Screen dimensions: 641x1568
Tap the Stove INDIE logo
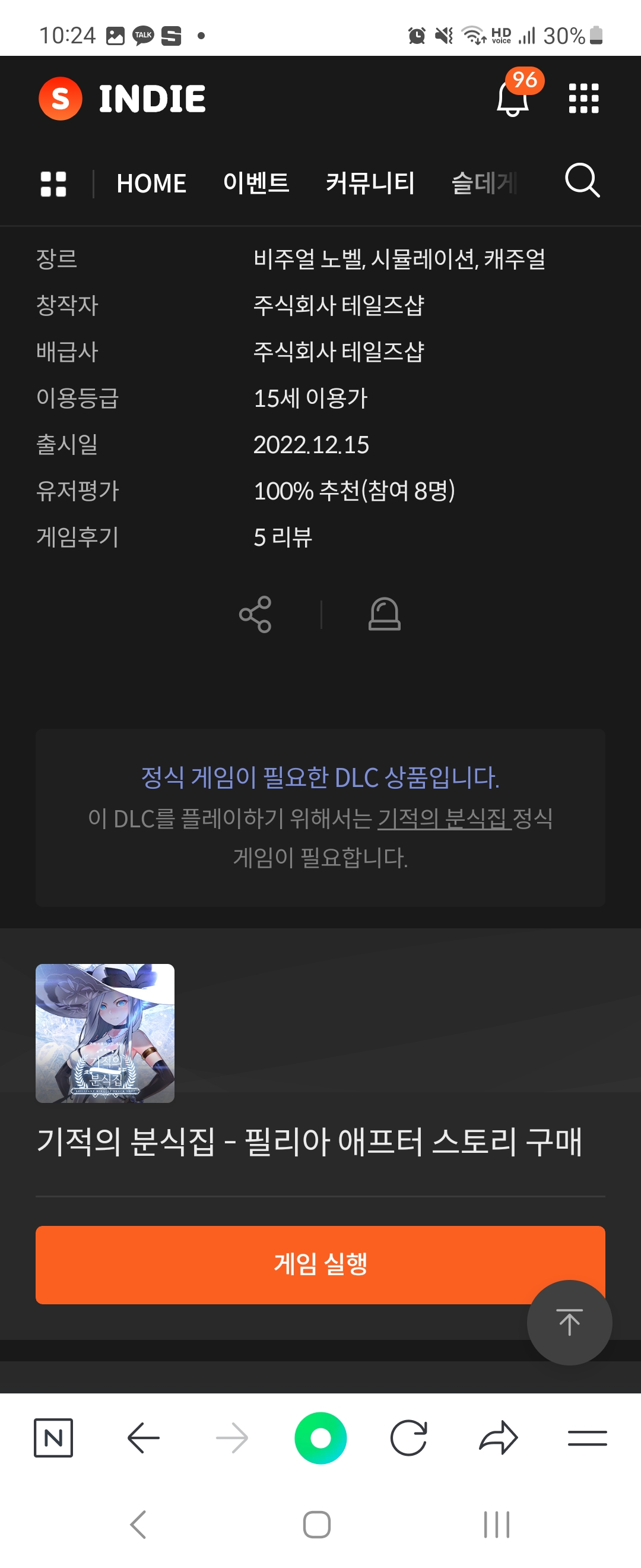(122, 99)
